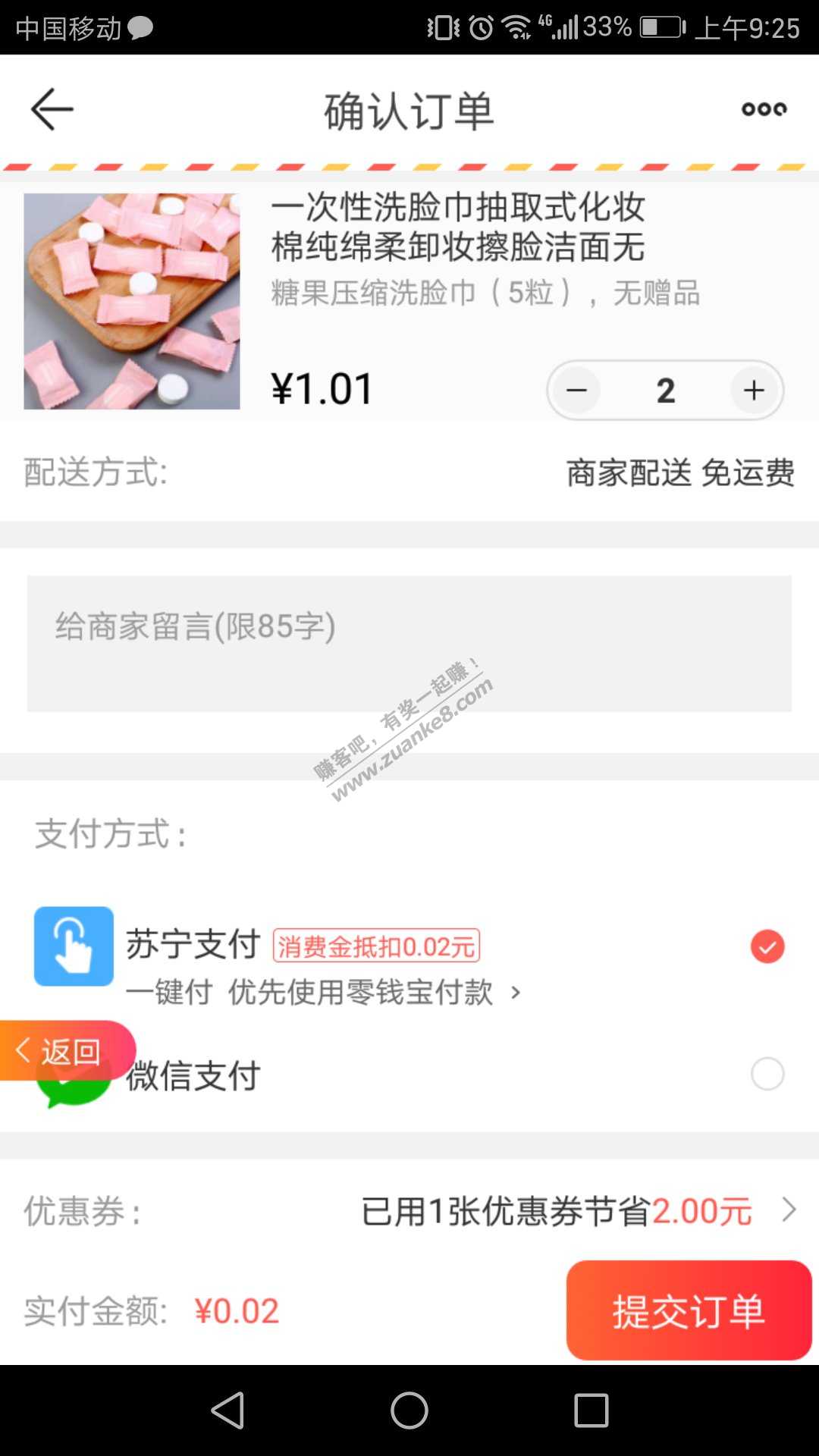The image size is (819, 1456).
Task: Decrease the item quantity with minus
Action: pos(577,391)
